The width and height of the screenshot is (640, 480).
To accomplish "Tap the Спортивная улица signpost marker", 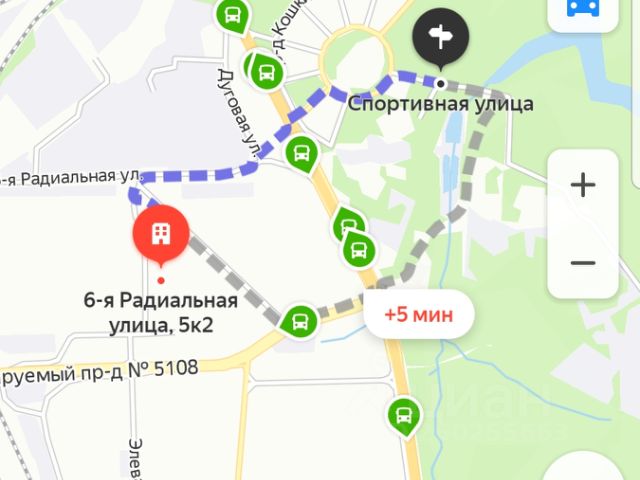I will click(440, 38).
